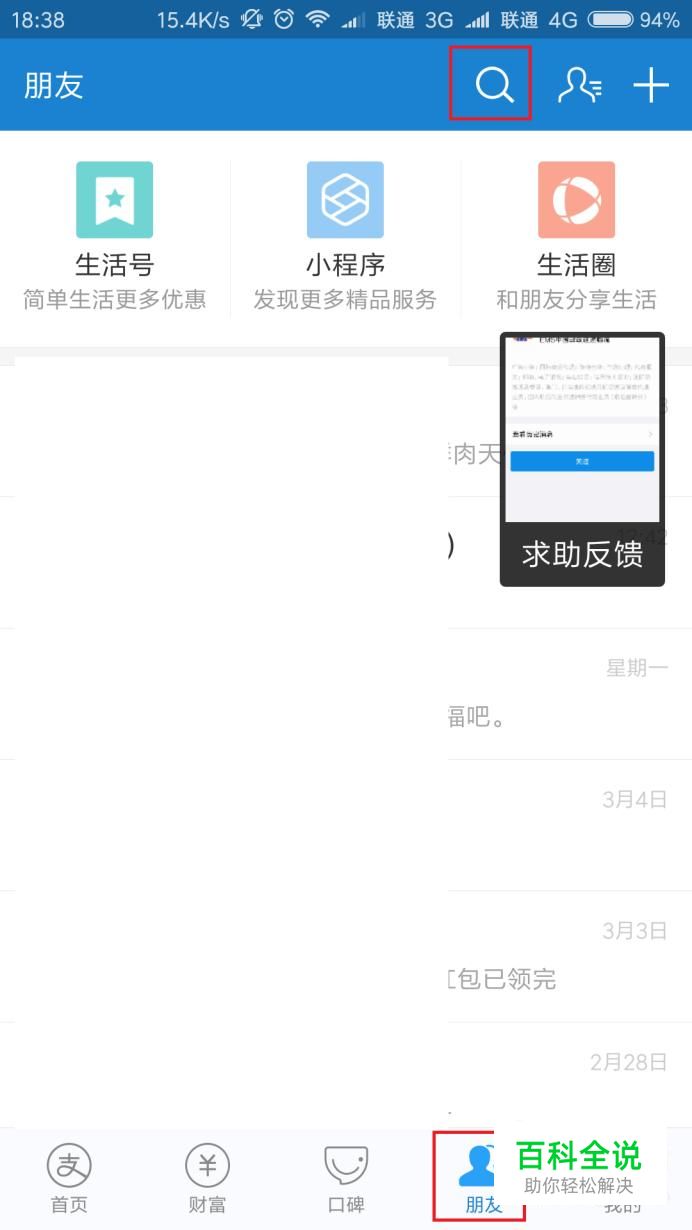Image resolution: width=692 pixels, height=1230 pixels.
Task: Tap the plus icon to add
Action: [x=651, y=85]
